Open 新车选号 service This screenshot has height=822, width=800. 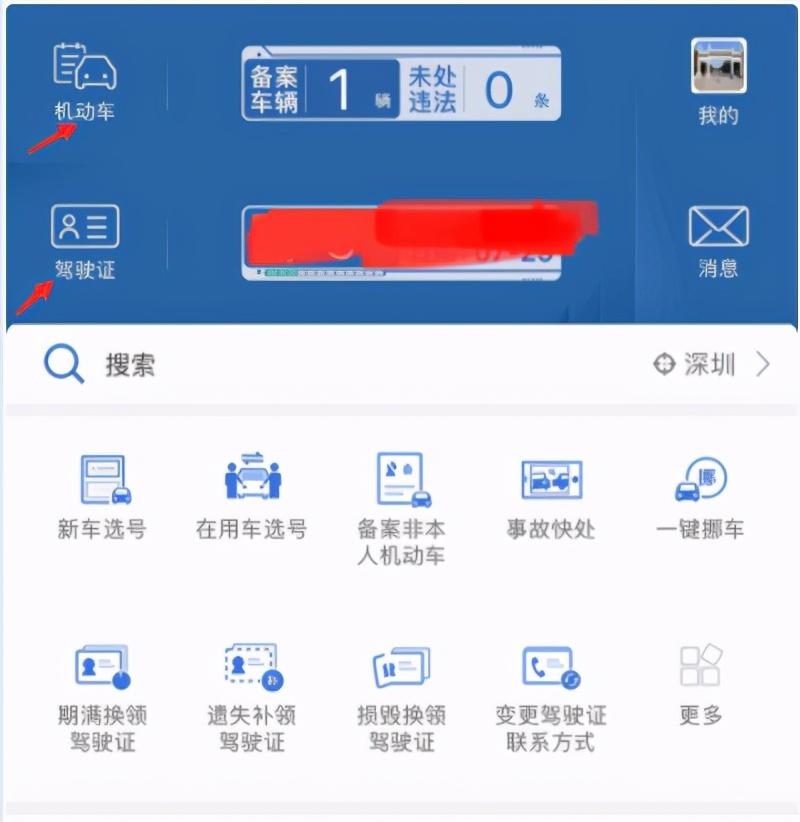click(x=103, y=498)
